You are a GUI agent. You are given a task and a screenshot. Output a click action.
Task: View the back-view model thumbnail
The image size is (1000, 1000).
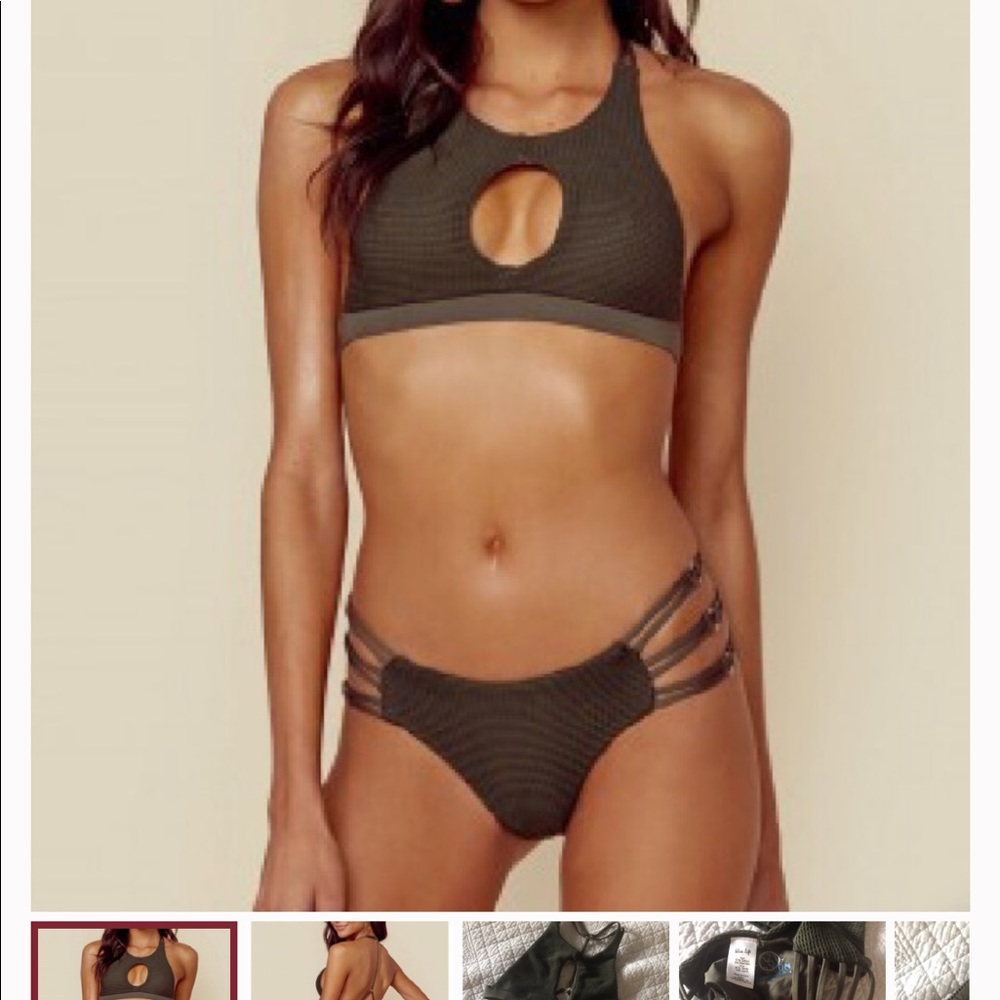click(349, 960)
